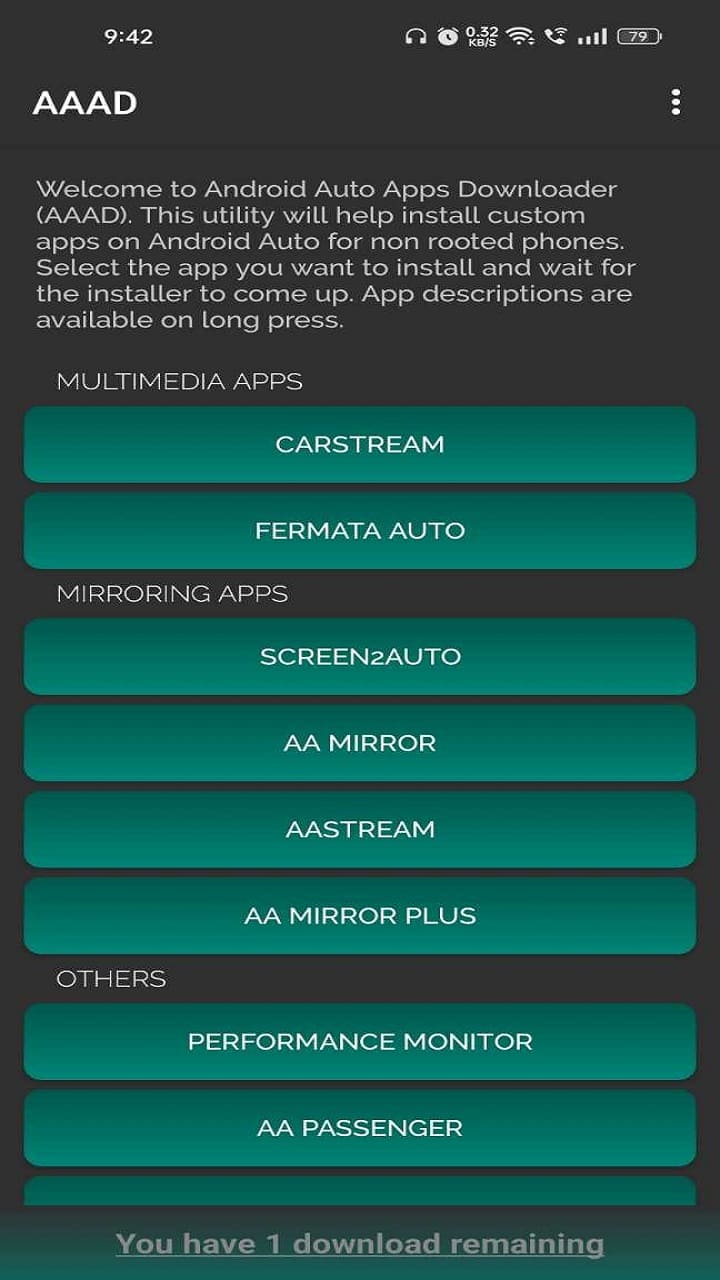Select the CarStream app

360,444
